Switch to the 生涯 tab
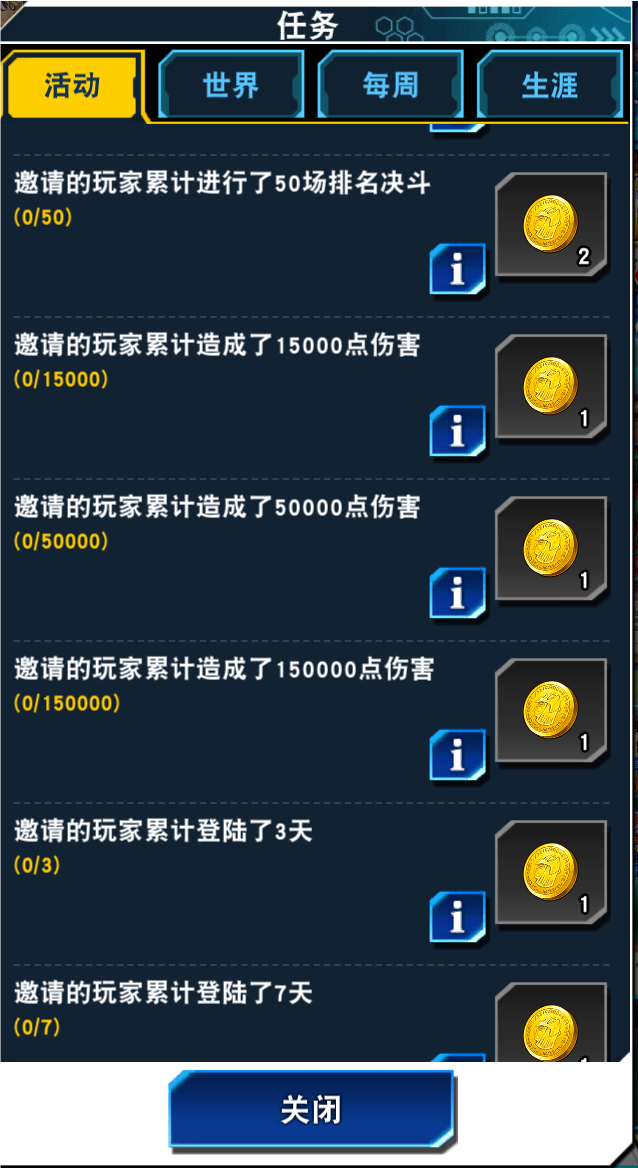The width and height of the screenshot is (638, 1168). point(550,86)
